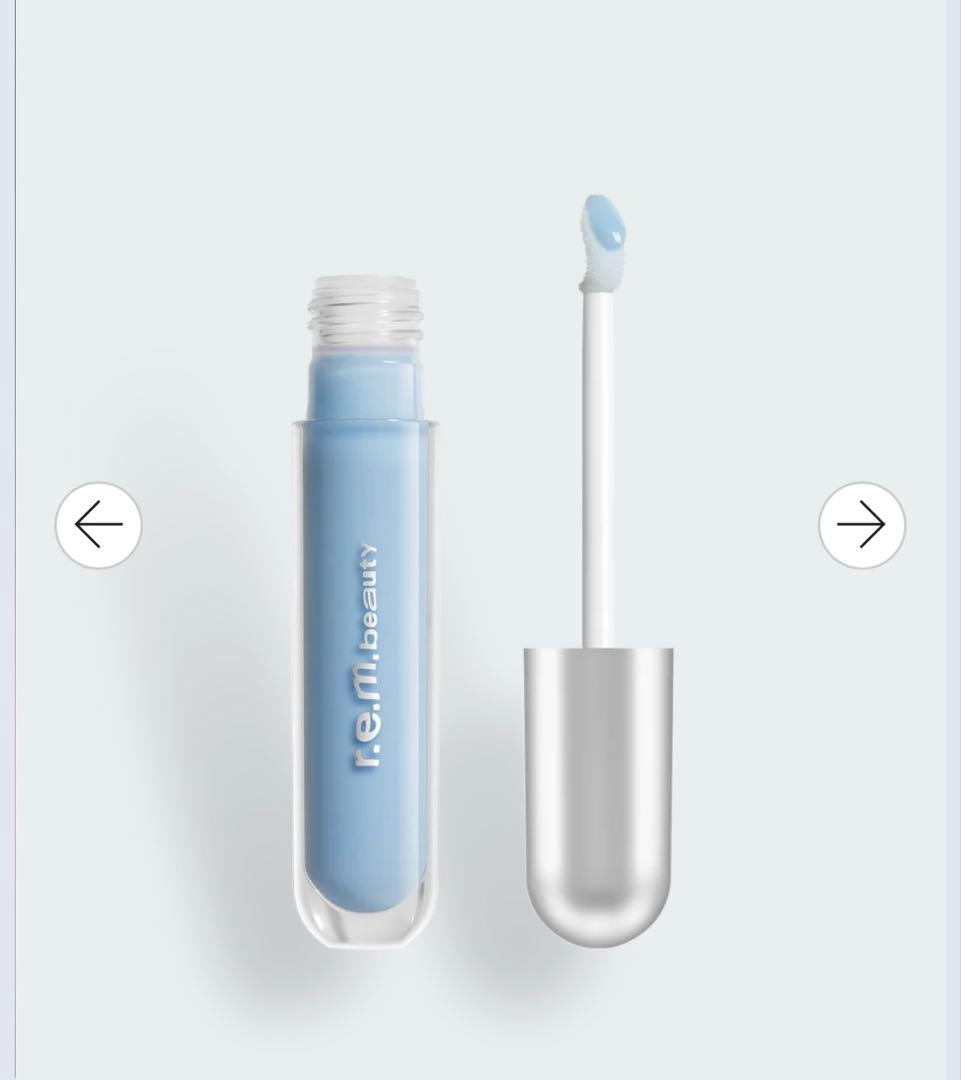Go to the previous product image

(x=98, y=525)
